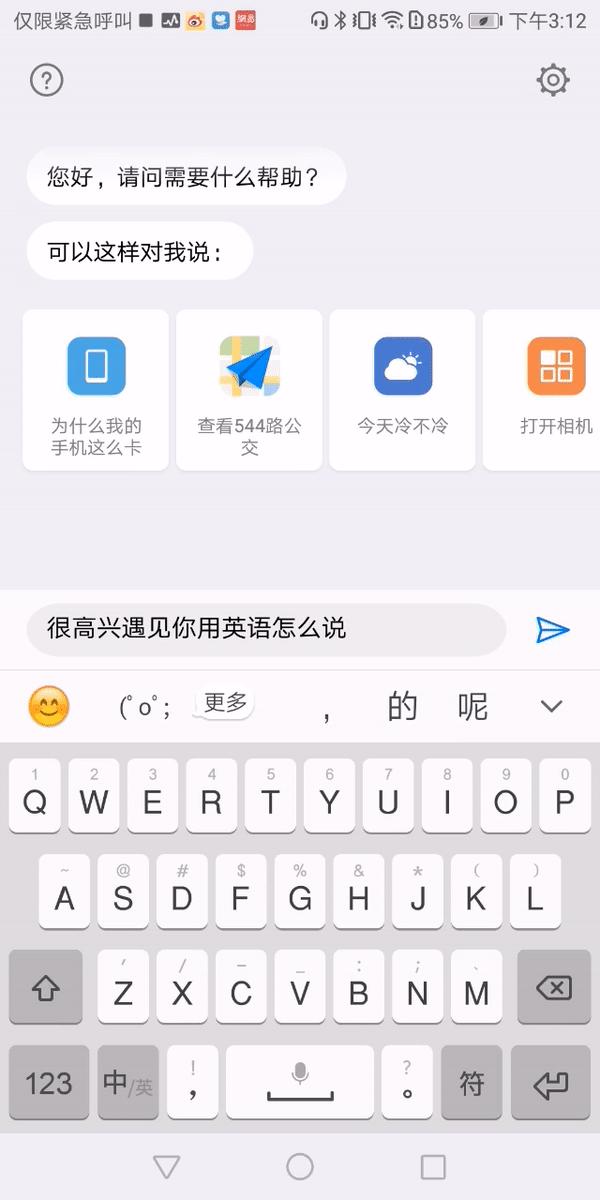The image size is (600, 1200).
Task: Switch to the 123 numeric keyboard
Action: pos(49,1083)
